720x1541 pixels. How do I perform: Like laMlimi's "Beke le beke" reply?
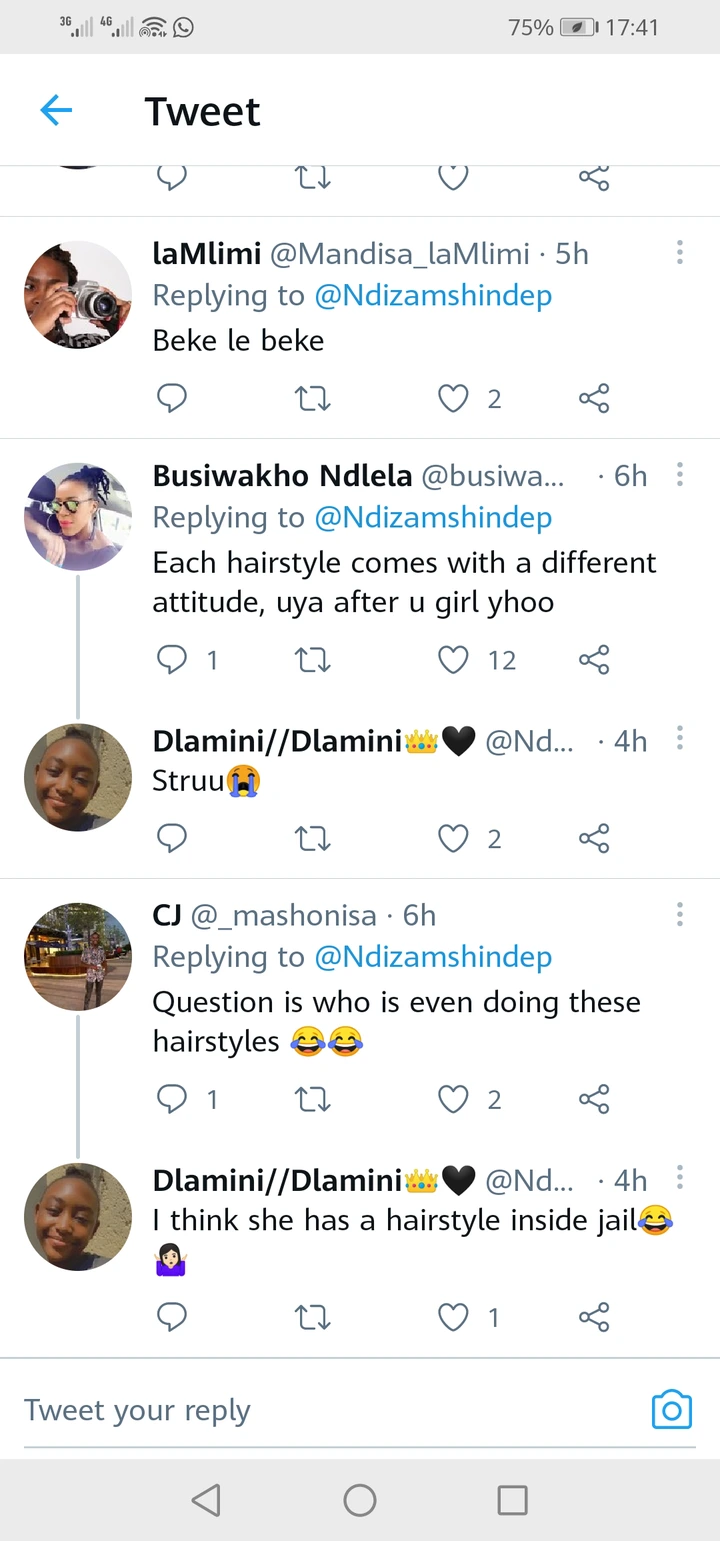coord(453,399)
